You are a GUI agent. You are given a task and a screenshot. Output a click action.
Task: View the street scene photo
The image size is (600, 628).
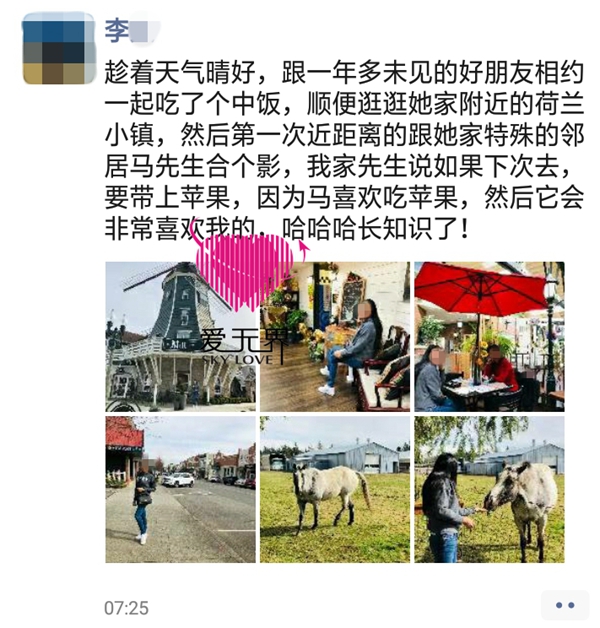180,489
